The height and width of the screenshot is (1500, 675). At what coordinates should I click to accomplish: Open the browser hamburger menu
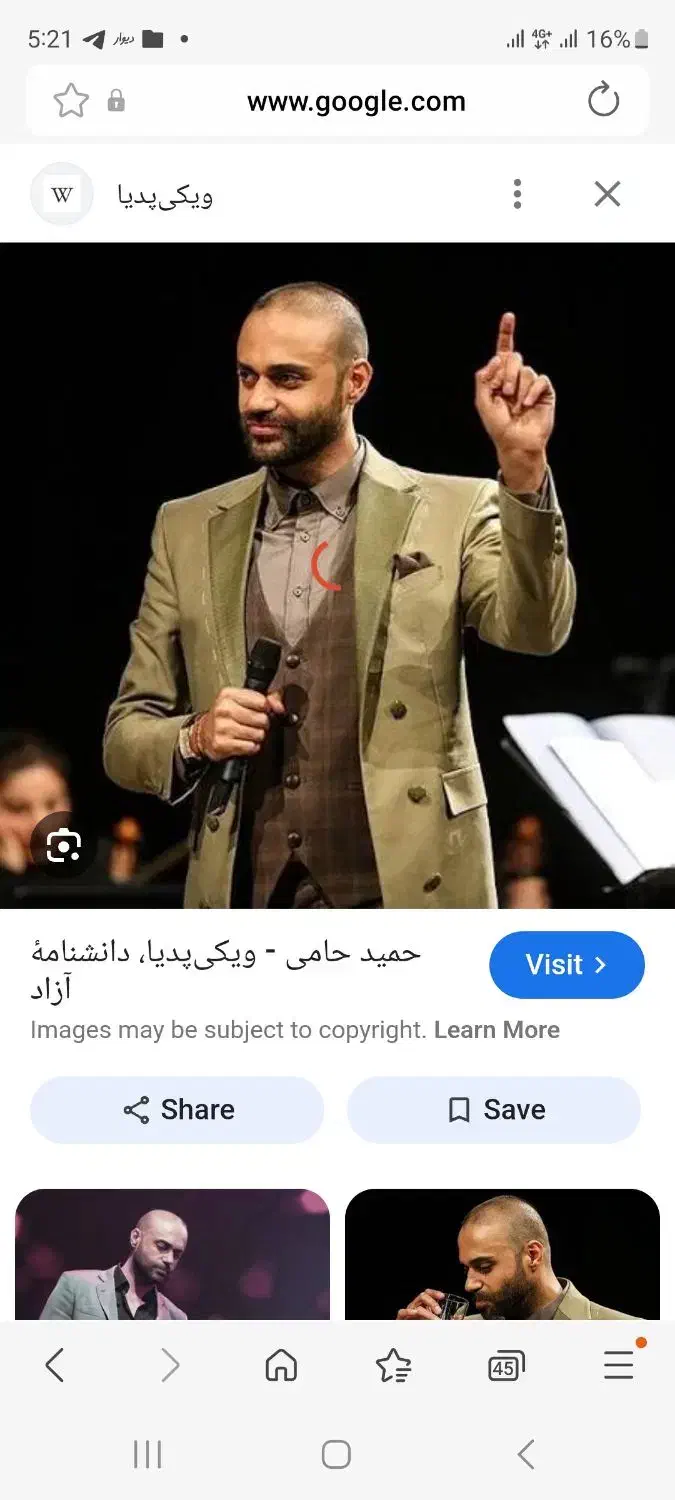pyautogui.click(x=618, y=1365)
